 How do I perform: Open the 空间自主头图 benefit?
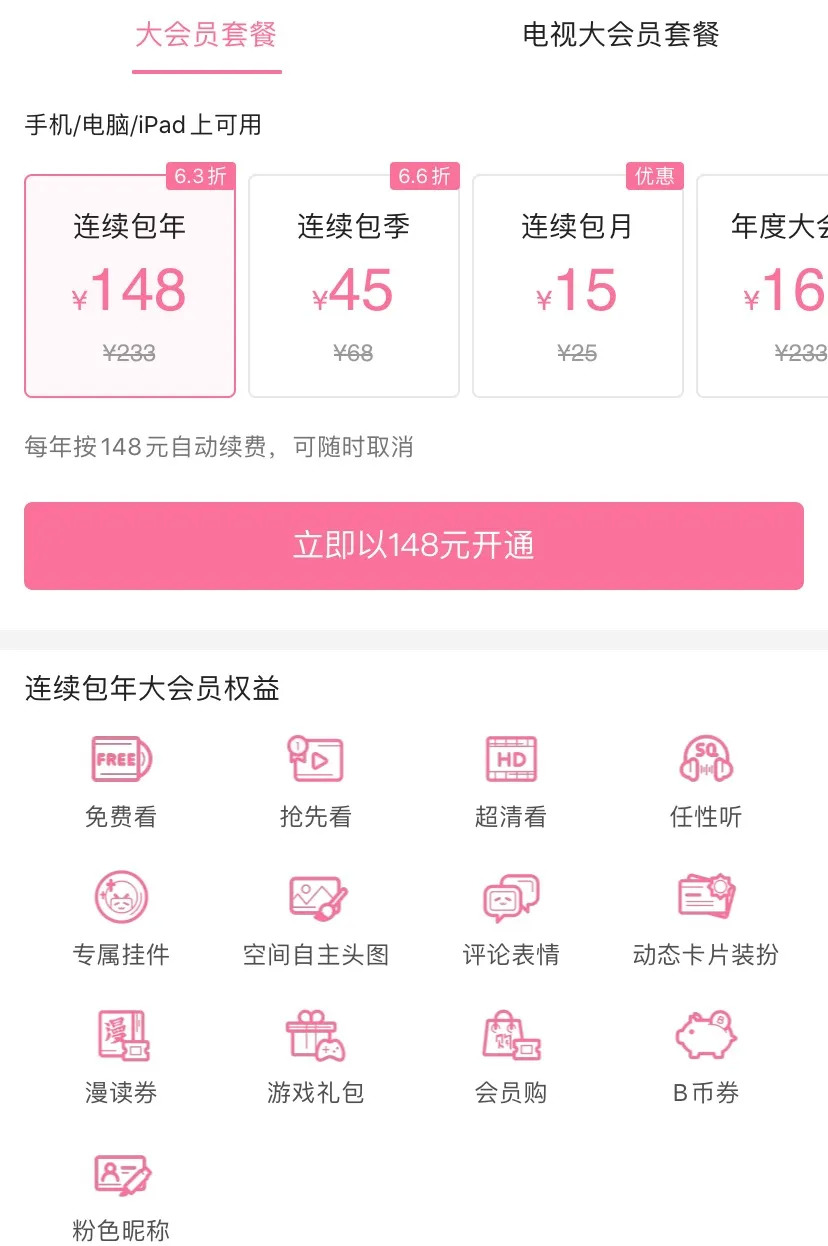click(x=316, y=918)
